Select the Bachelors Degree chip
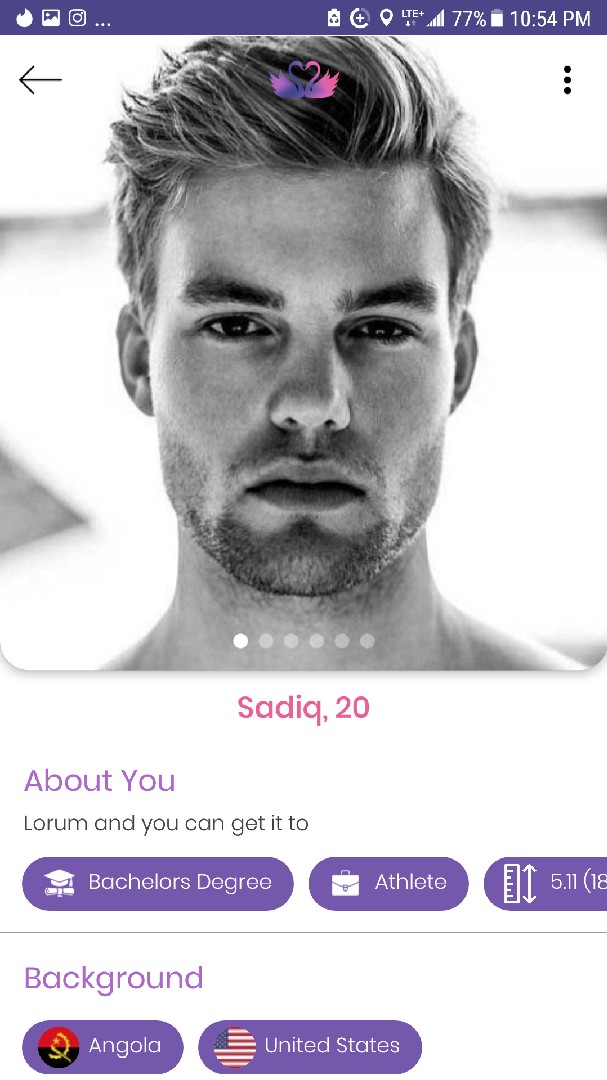Screen dimensions: 607x1080 click(x=158, y=883)
